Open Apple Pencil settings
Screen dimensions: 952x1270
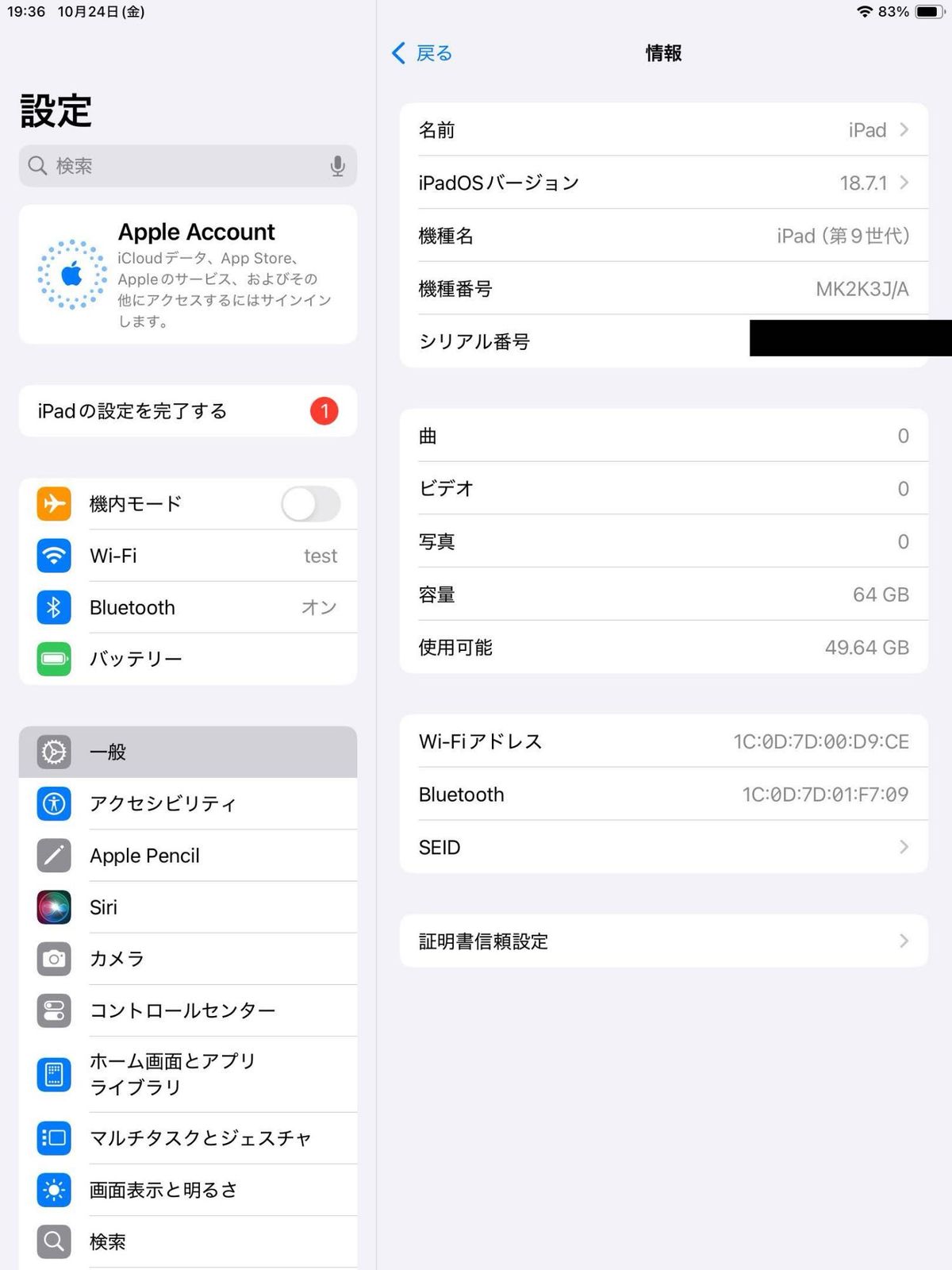(x=188, y=856)
